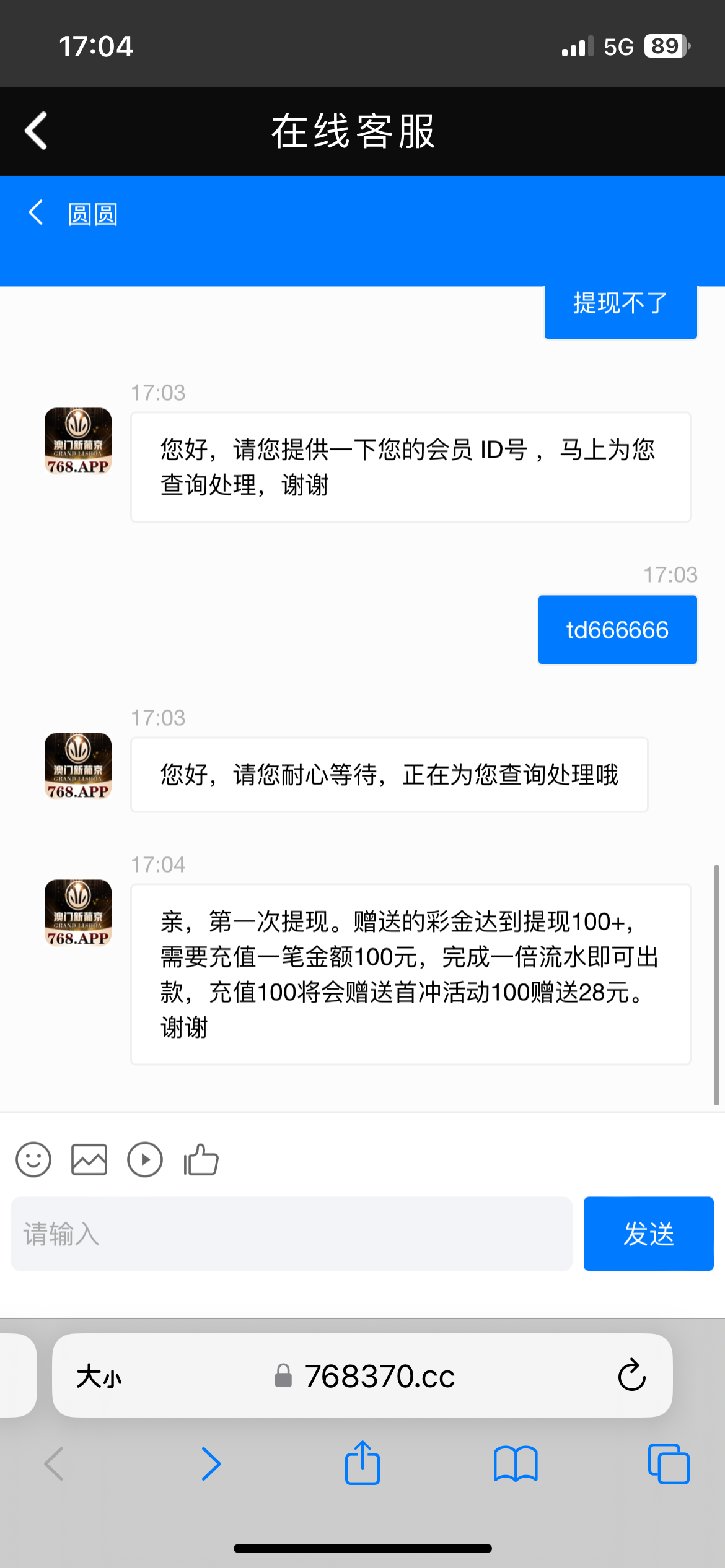The height and width of the screenshot is (1568, 725).
Task: Go back from the 在线客服 page
Action: [36, 131]
